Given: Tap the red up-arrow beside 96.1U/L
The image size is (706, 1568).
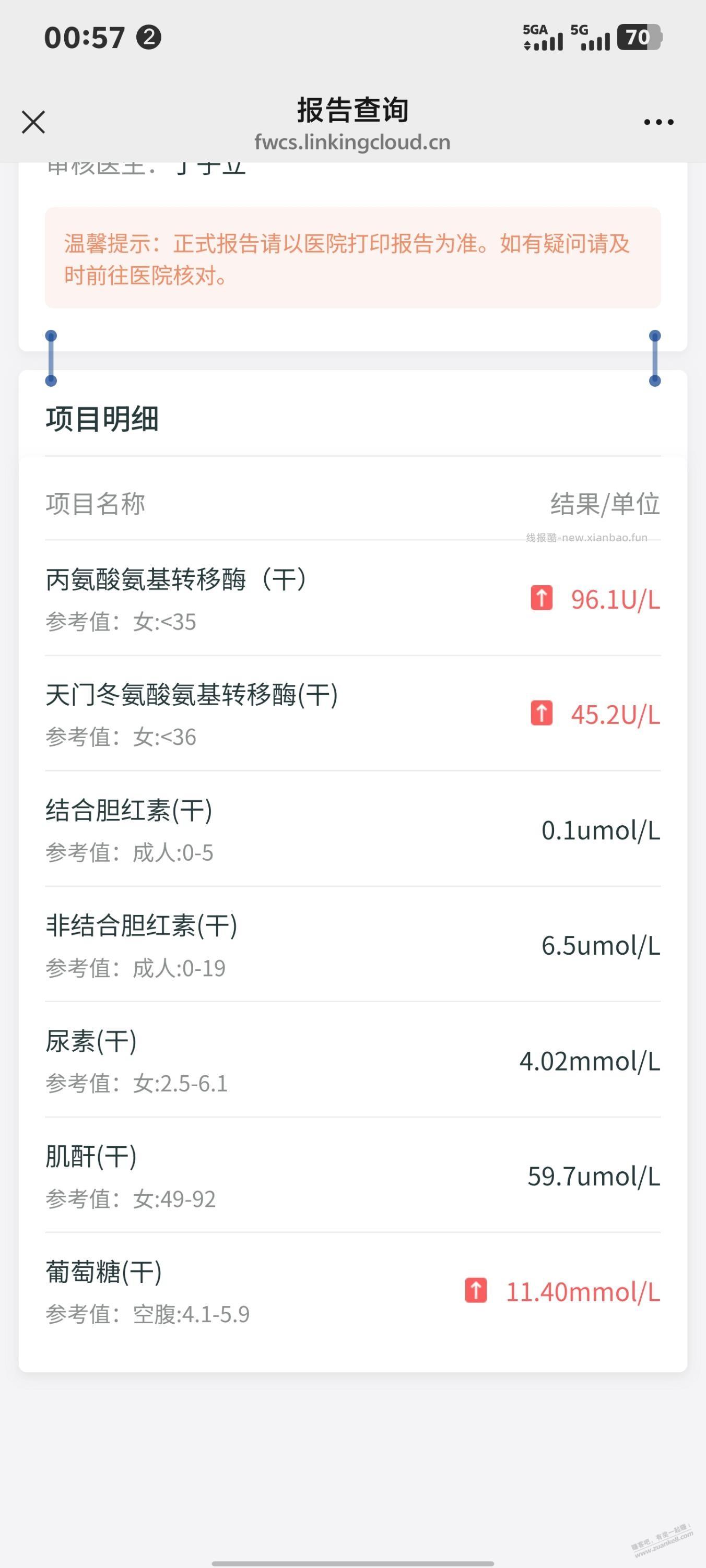Looking at the screenshot, I should (541, 600).
